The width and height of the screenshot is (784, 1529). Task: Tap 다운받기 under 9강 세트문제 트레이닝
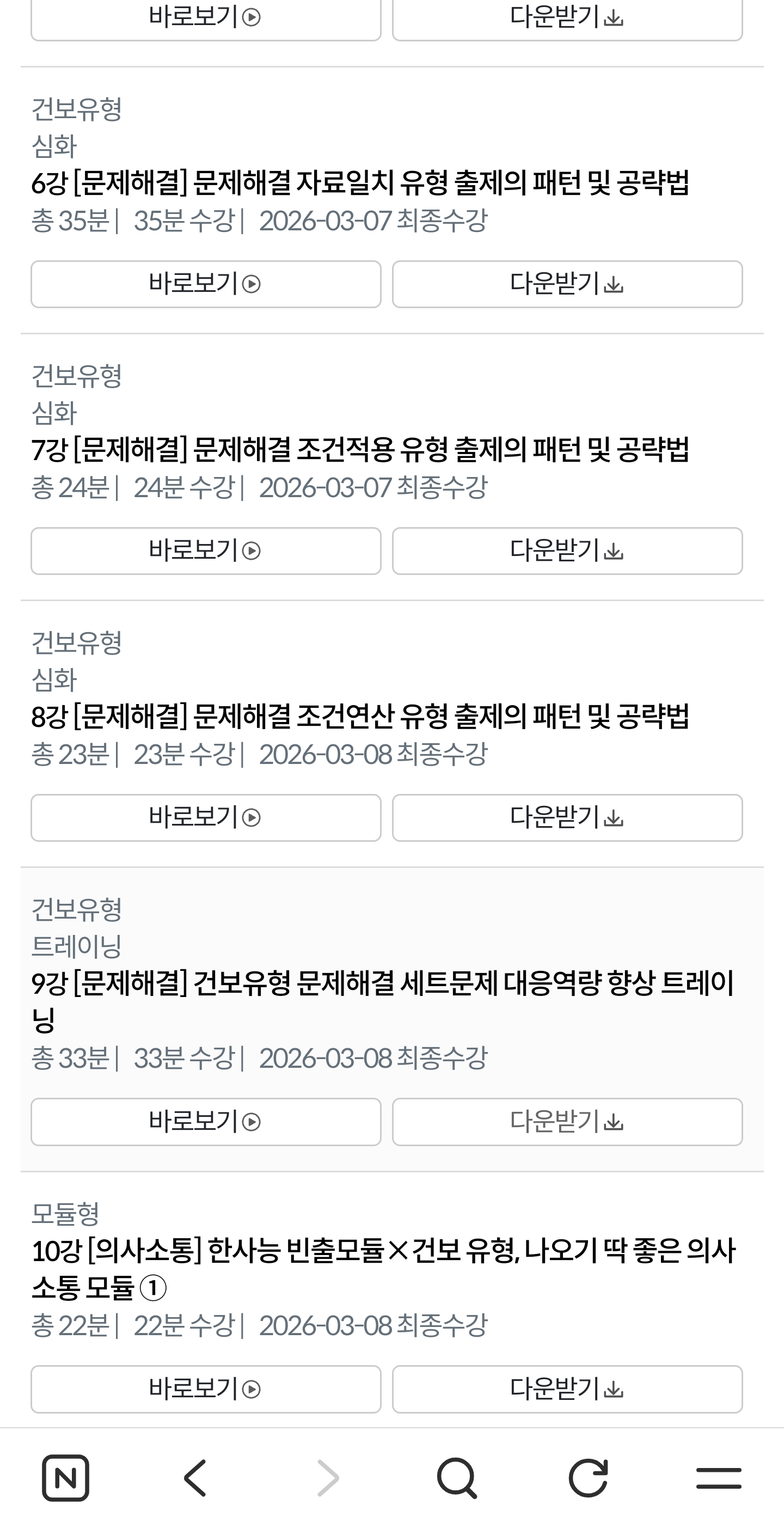[567, 1121]
